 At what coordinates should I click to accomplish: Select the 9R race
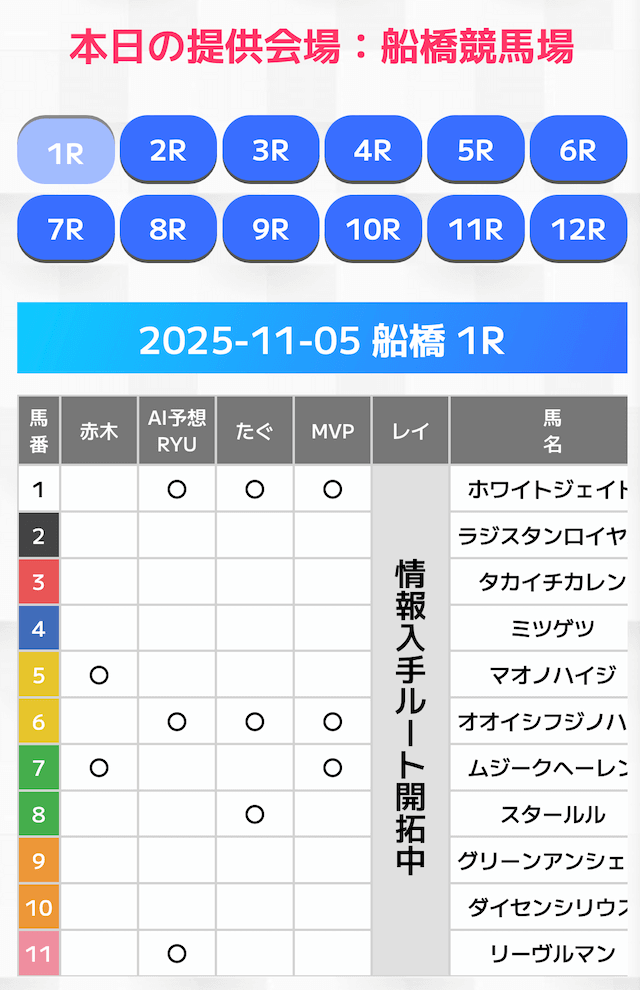point(270,228)
